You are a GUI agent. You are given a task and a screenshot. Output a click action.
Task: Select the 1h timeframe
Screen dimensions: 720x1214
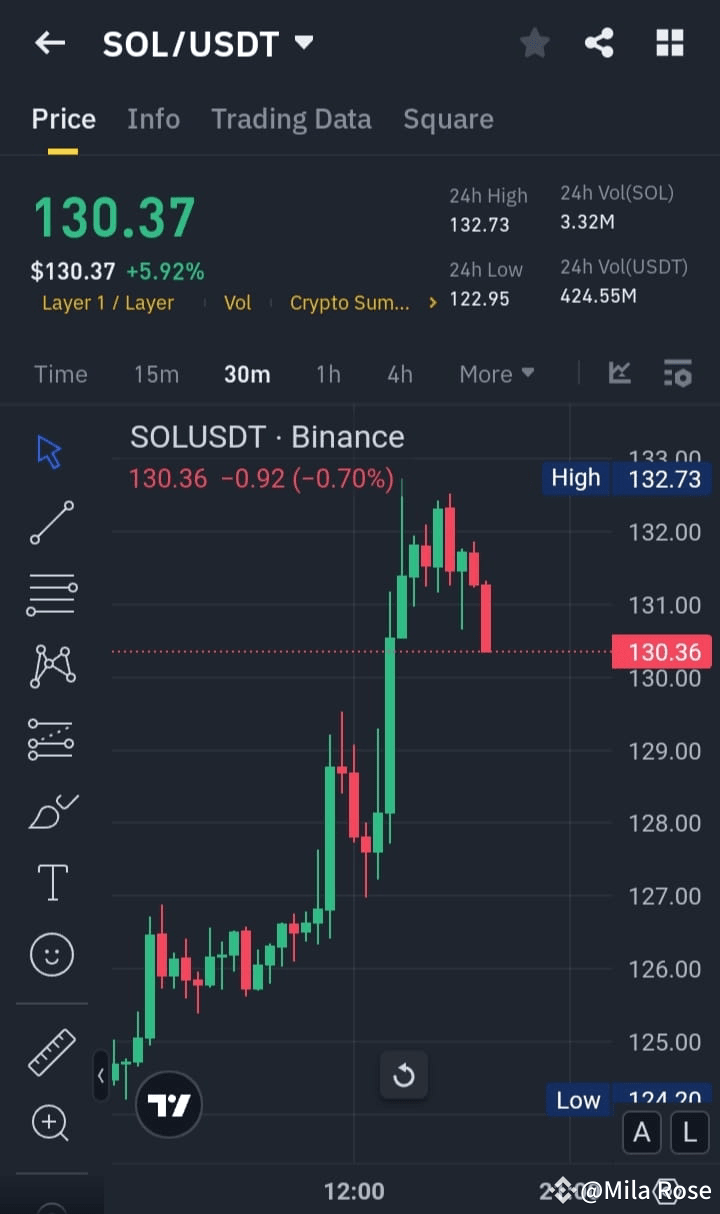[x=328, y=373]
